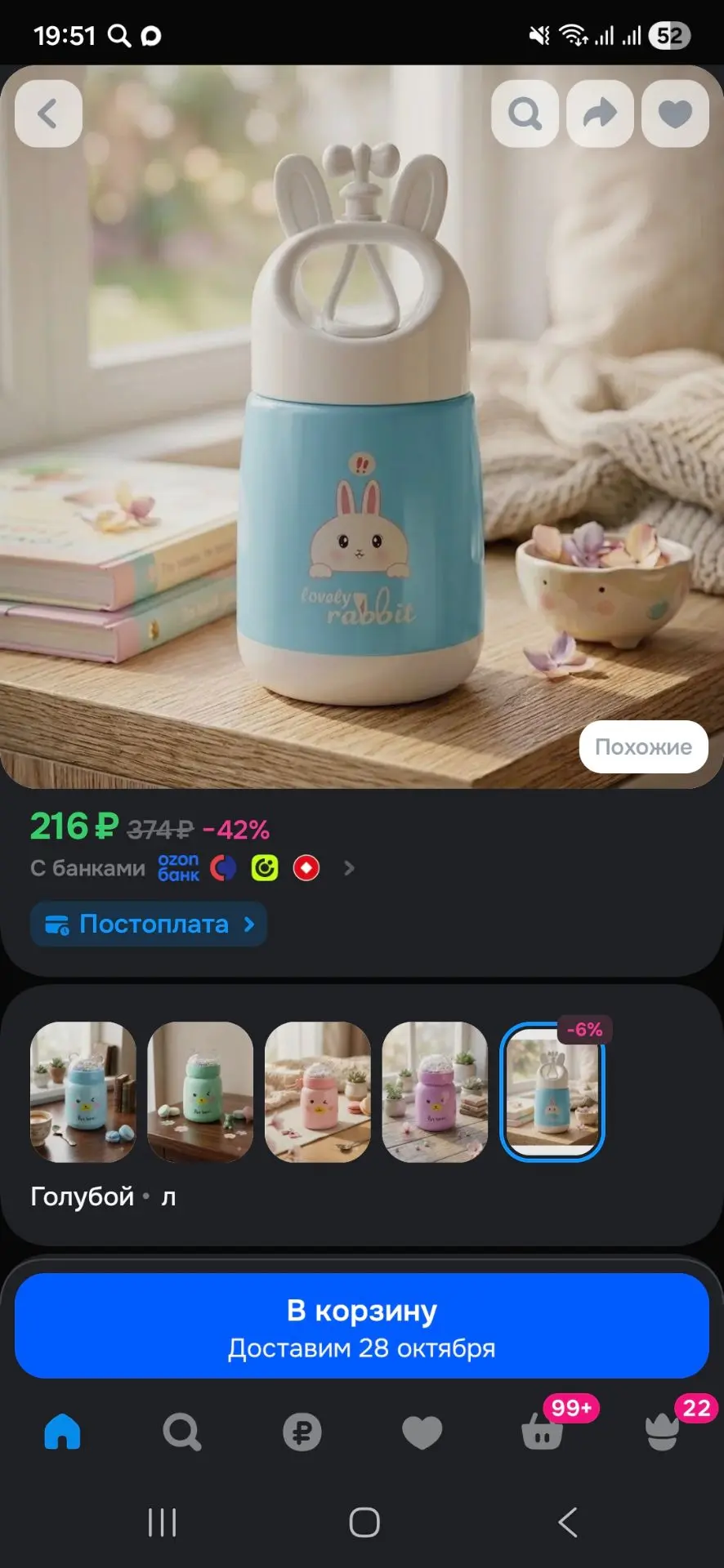Screen dimensions: 724x1568
Task: Choose the green thermos variant
Action: pyautogui.click(x=200, y=1092)
